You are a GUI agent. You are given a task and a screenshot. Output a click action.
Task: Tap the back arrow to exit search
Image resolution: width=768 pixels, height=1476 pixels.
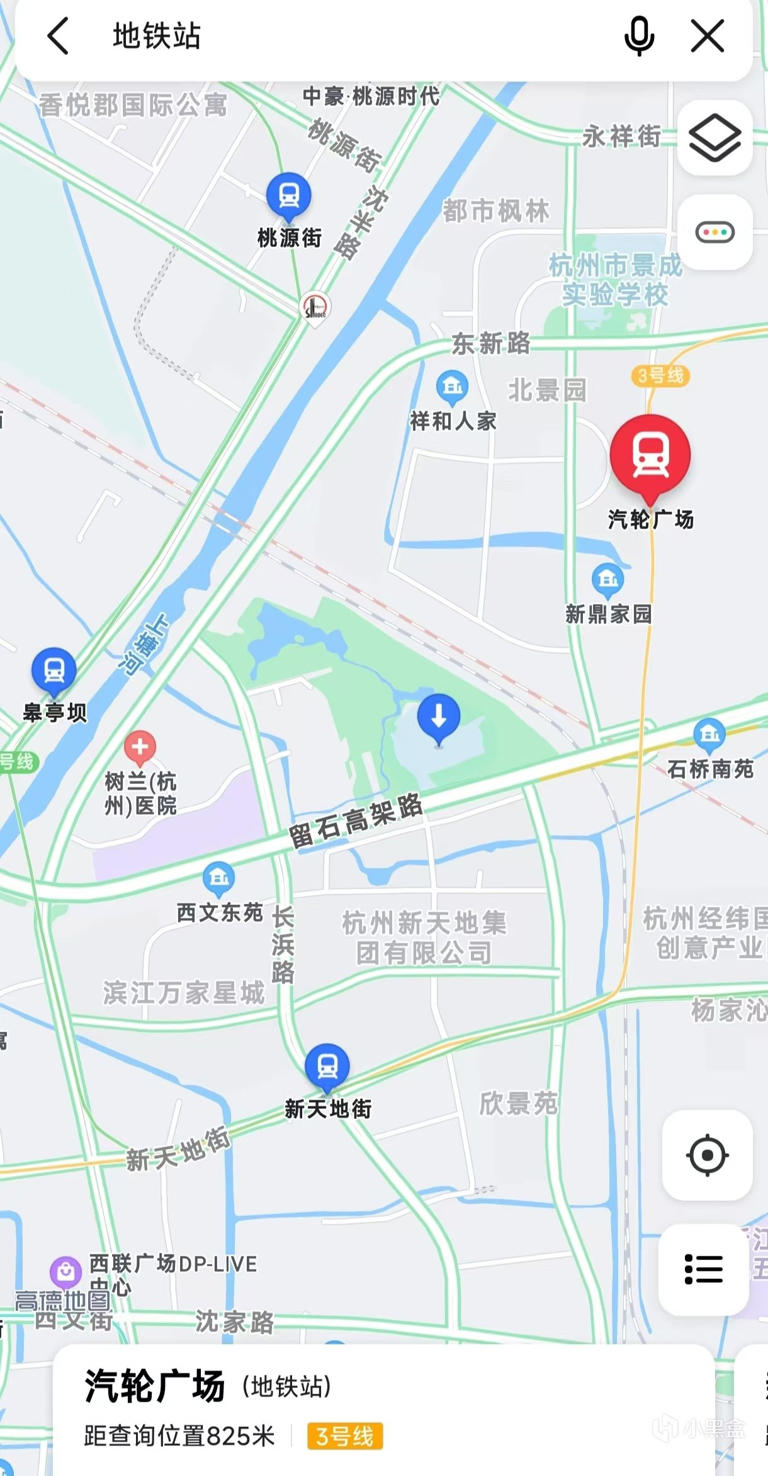coord(57,36)
